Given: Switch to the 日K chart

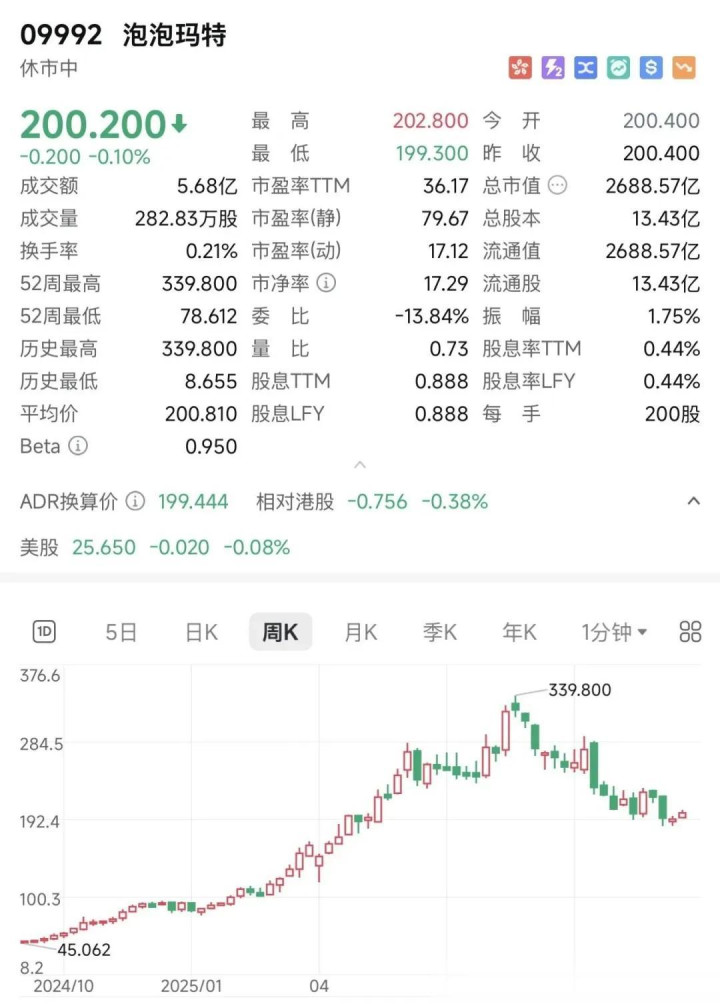Looking at the screenshot, I should click(x=201, y=632).
